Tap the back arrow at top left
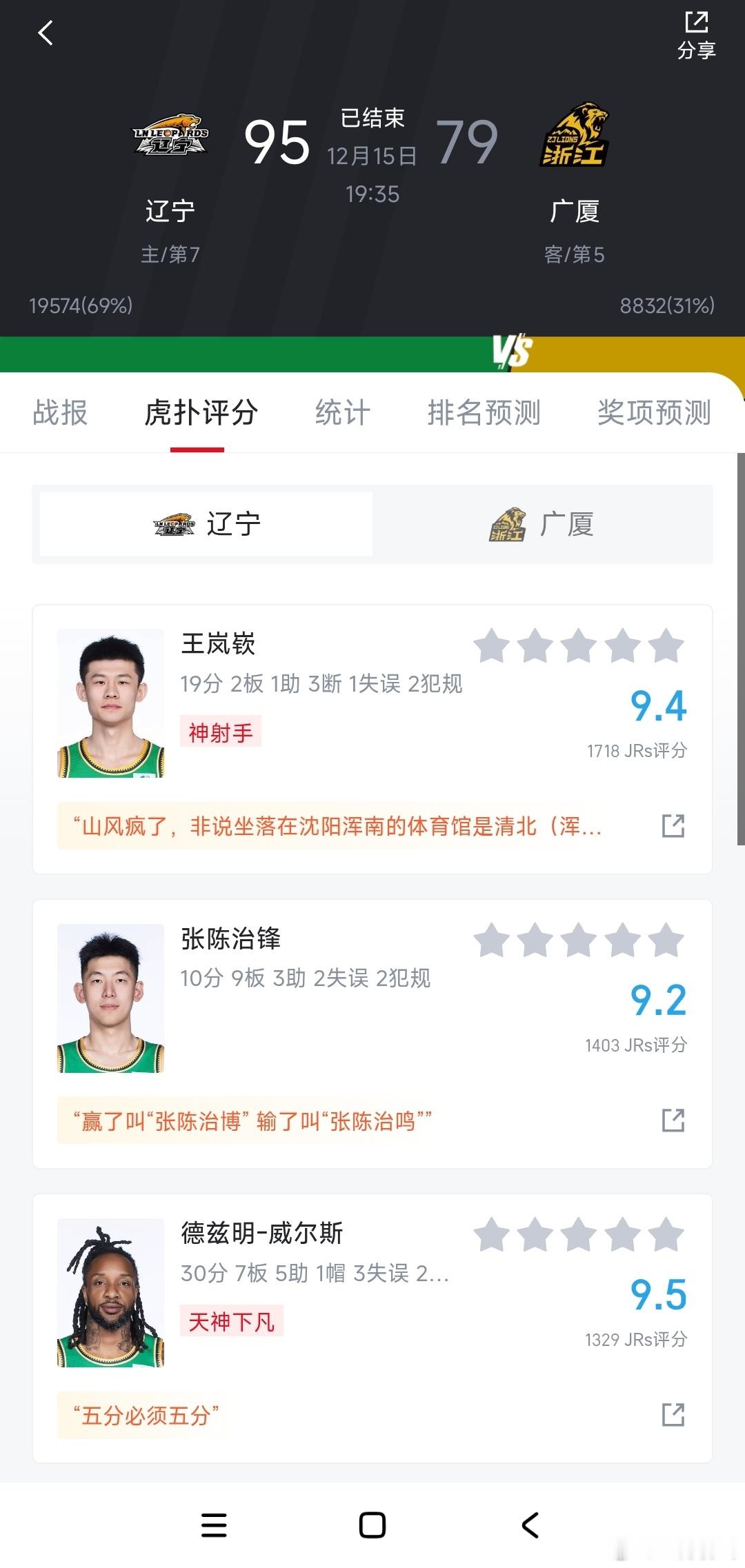The image size is (745, 1568). pos(46,34)
